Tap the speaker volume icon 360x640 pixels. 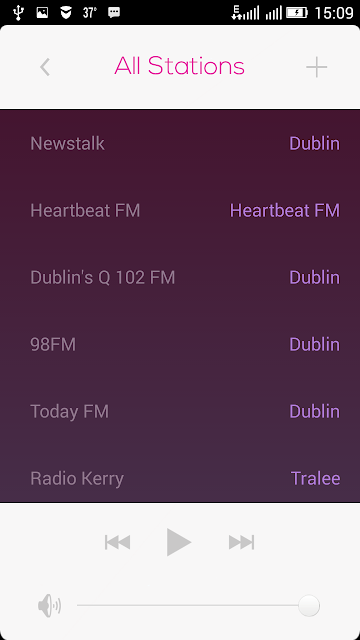coord(49,605)
